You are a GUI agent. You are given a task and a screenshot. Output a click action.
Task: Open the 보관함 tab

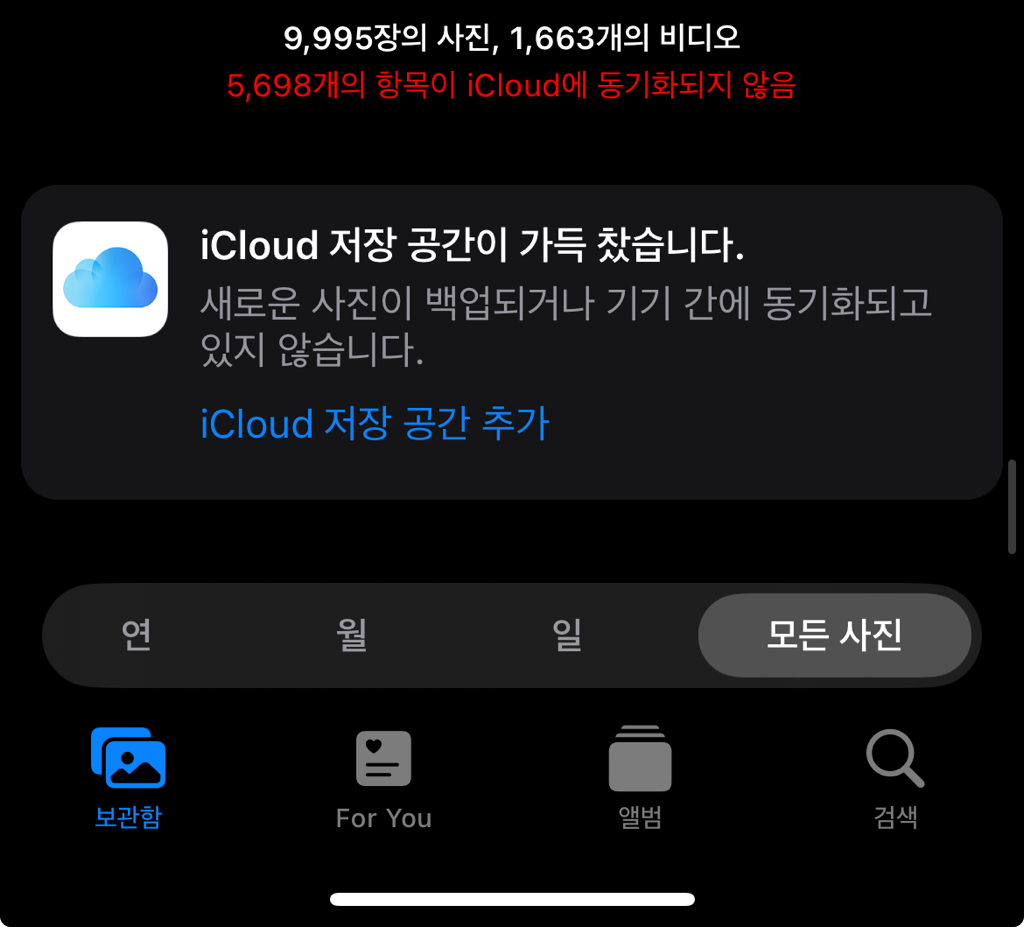128,780
